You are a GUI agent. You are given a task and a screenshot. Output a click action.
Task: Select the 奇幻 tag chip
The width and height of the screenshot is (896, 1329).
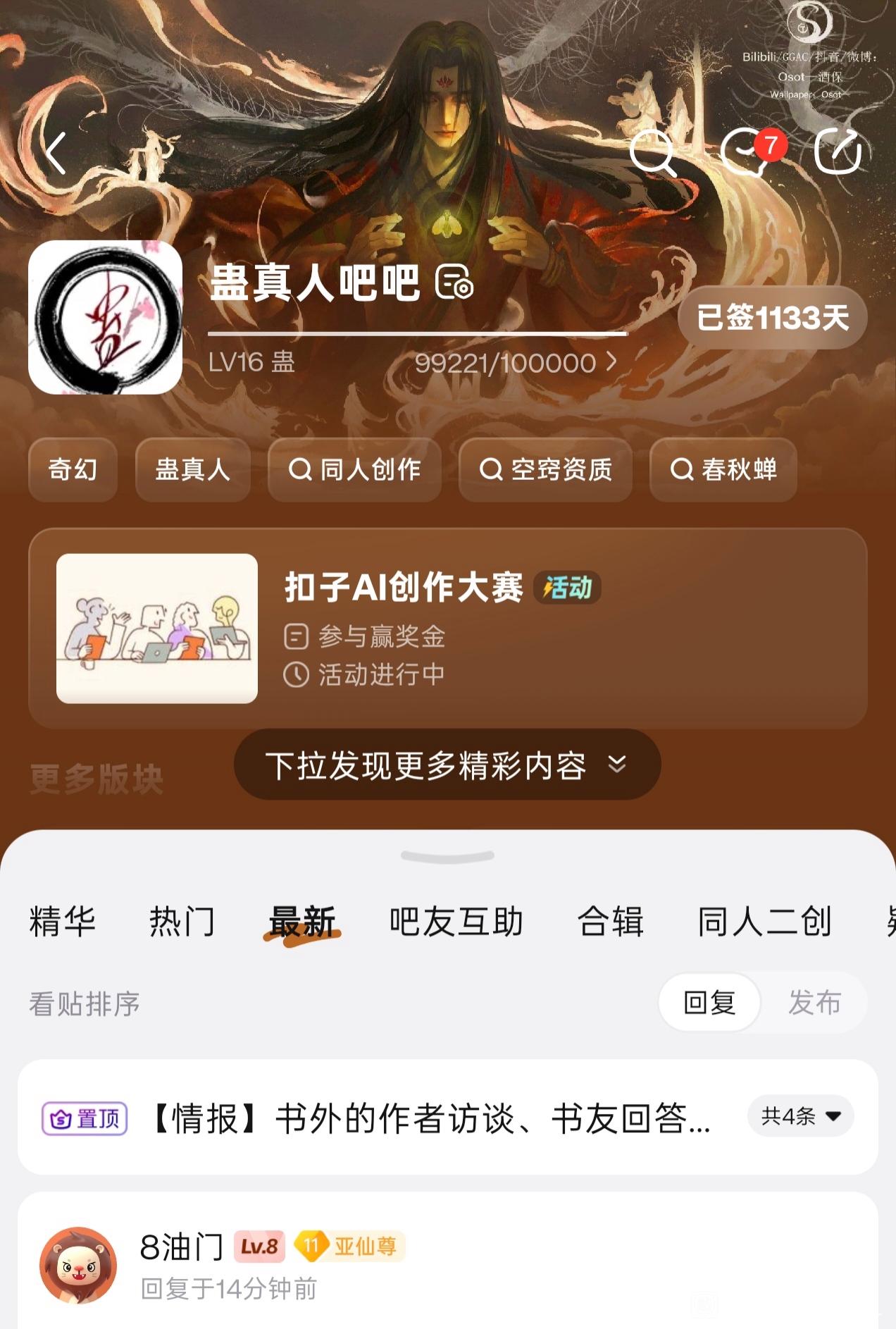tap(73, 469)
